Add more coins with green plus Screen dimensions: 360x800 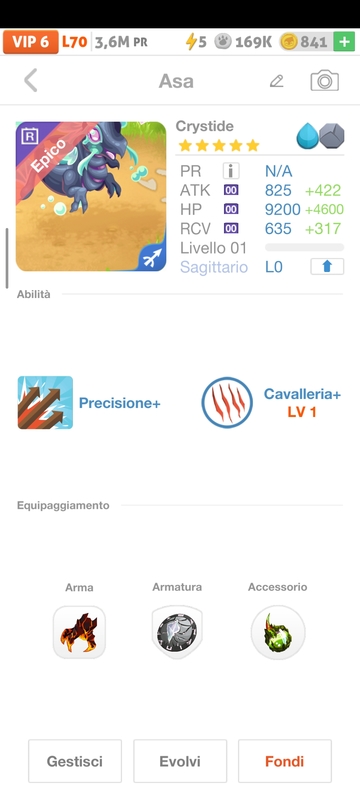344,42
